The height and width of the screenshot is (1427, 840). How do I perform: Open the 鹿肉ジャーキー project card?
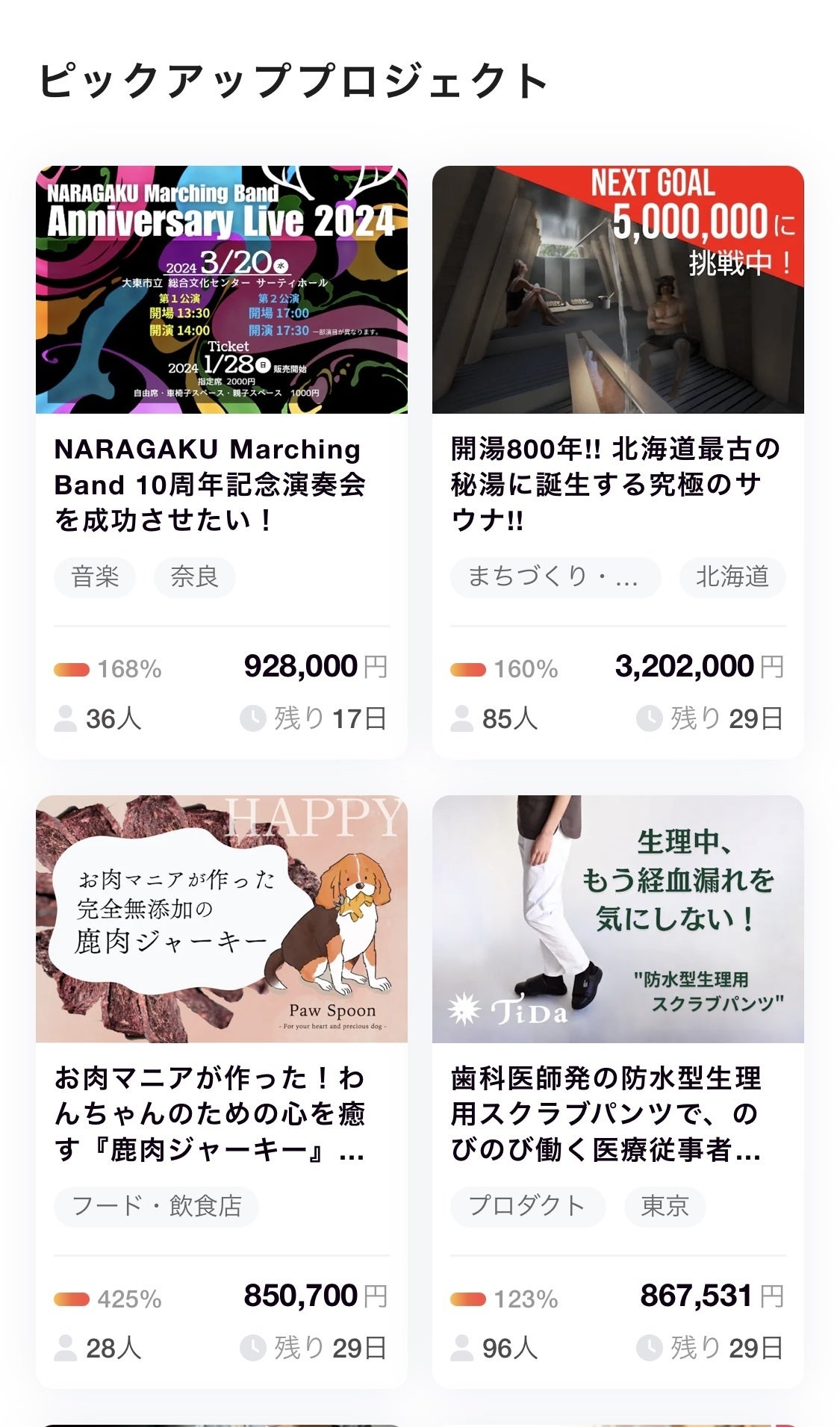[221, 1113]
